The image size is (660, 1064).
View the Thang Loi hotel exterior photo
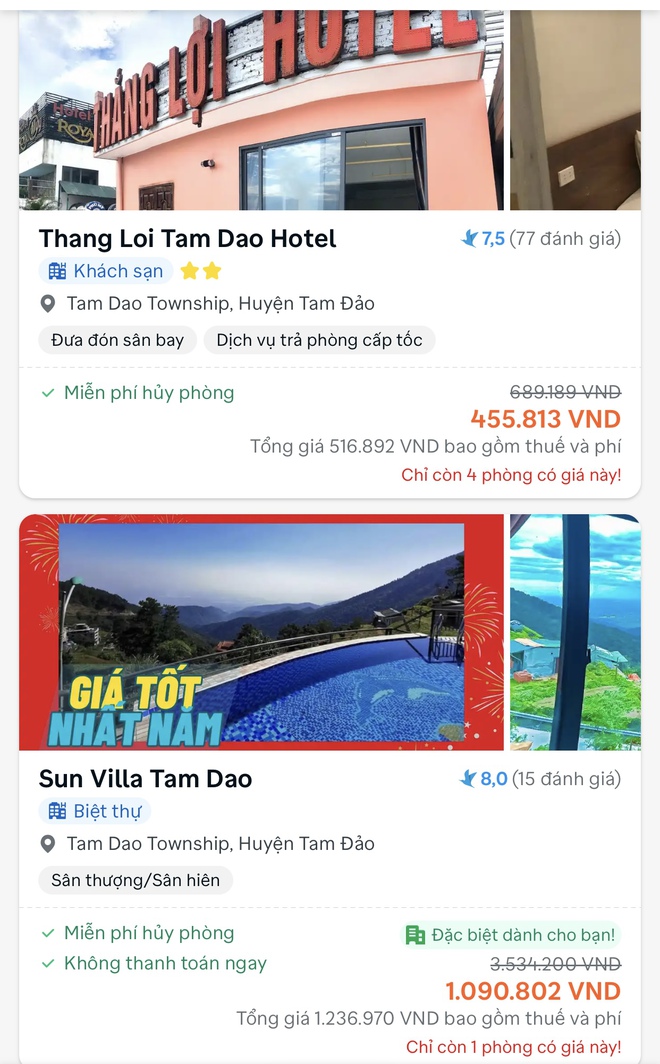261,110
